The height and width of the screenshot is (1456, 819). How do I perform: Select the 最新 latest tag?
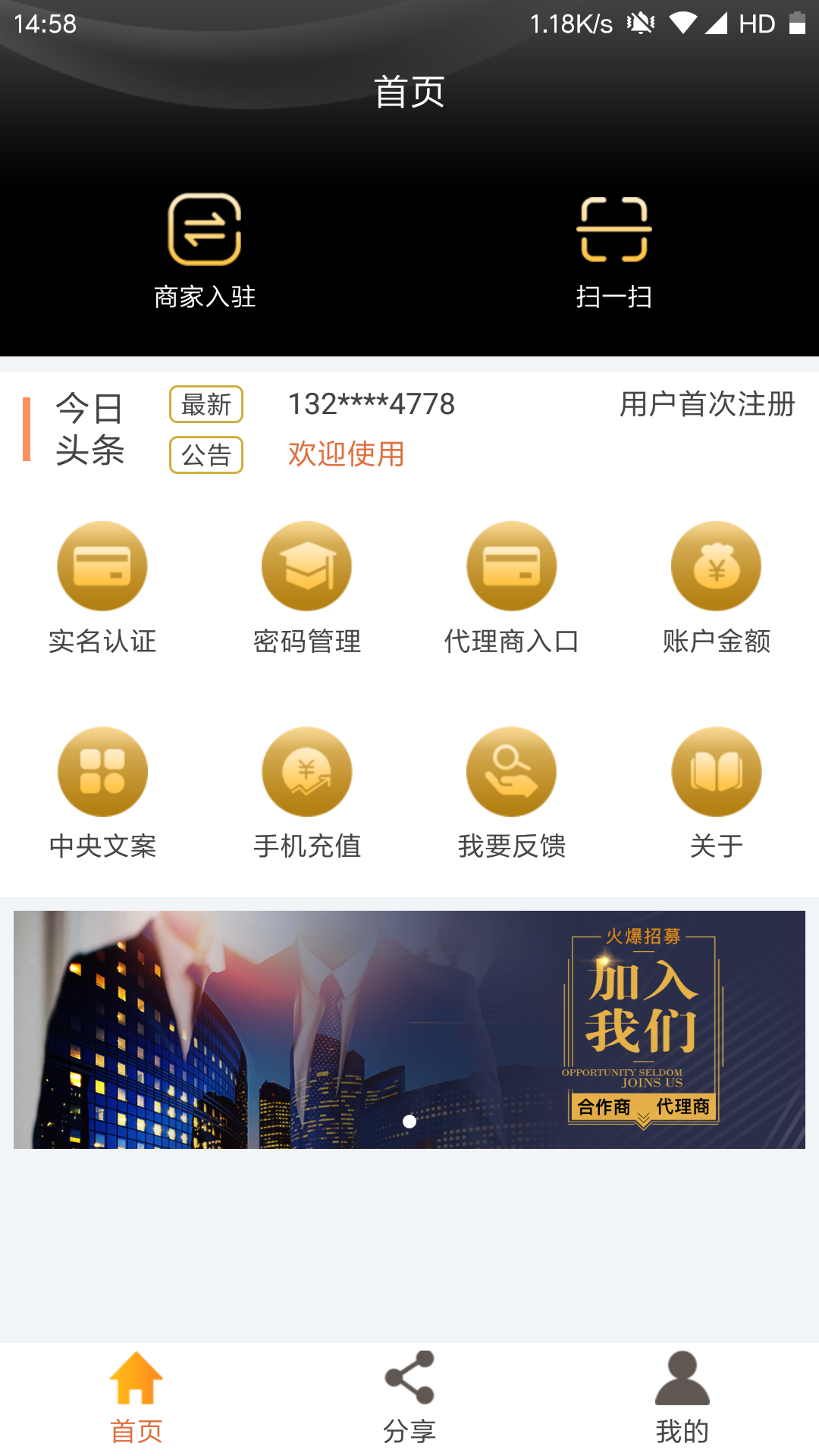206,406
